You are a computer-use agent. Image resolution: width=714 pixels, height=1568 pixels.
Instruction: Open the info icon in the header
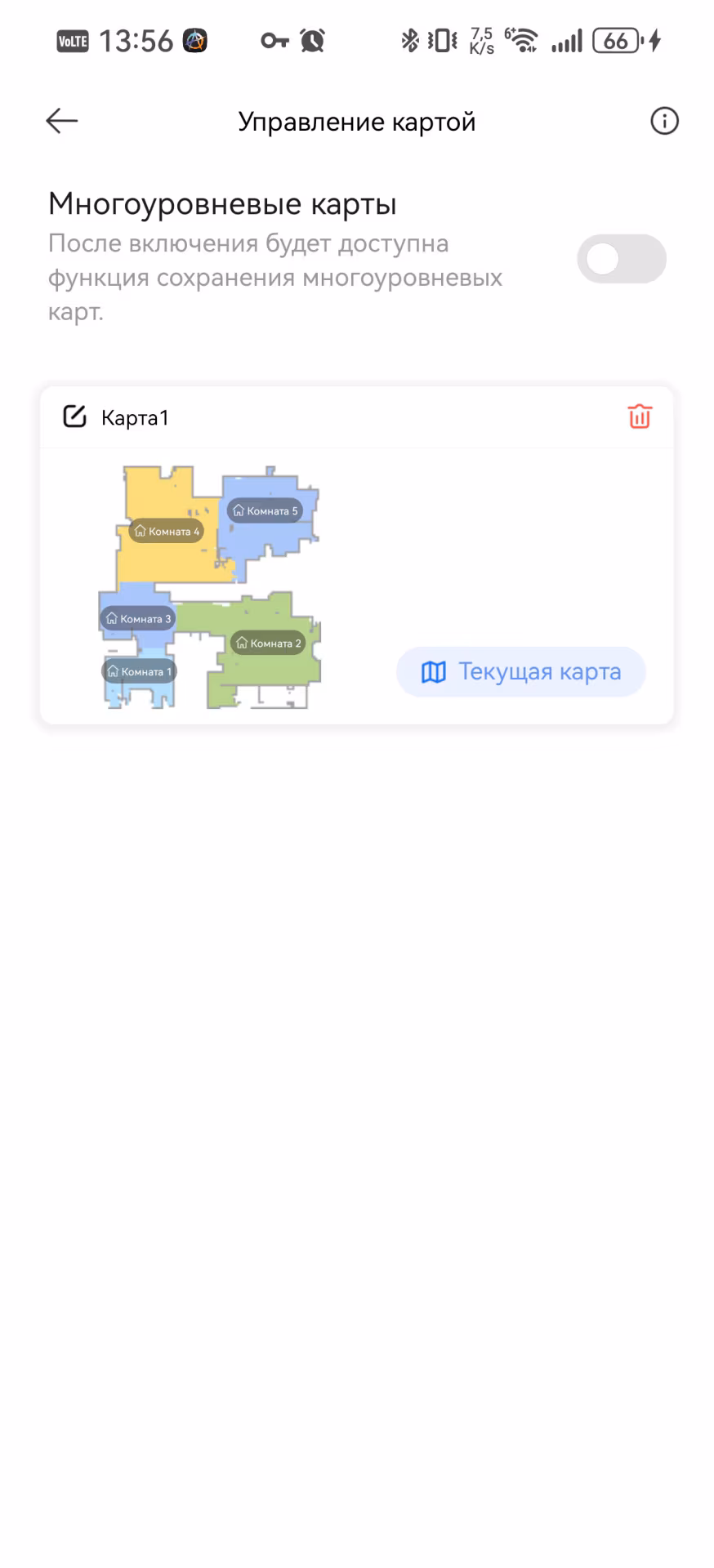pyautogui.click(x=664, y=122)
